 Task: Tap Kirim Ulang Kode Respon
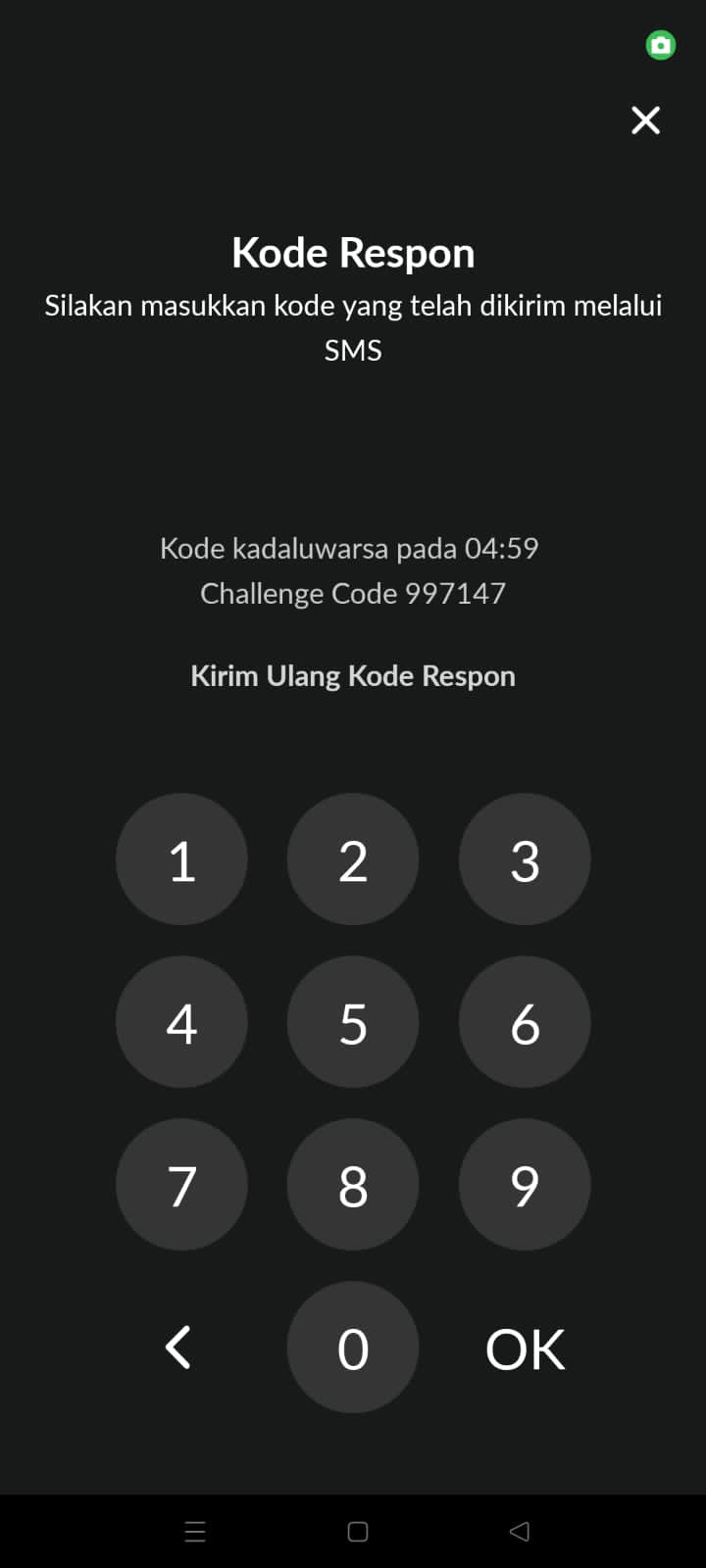pos(353,676)
